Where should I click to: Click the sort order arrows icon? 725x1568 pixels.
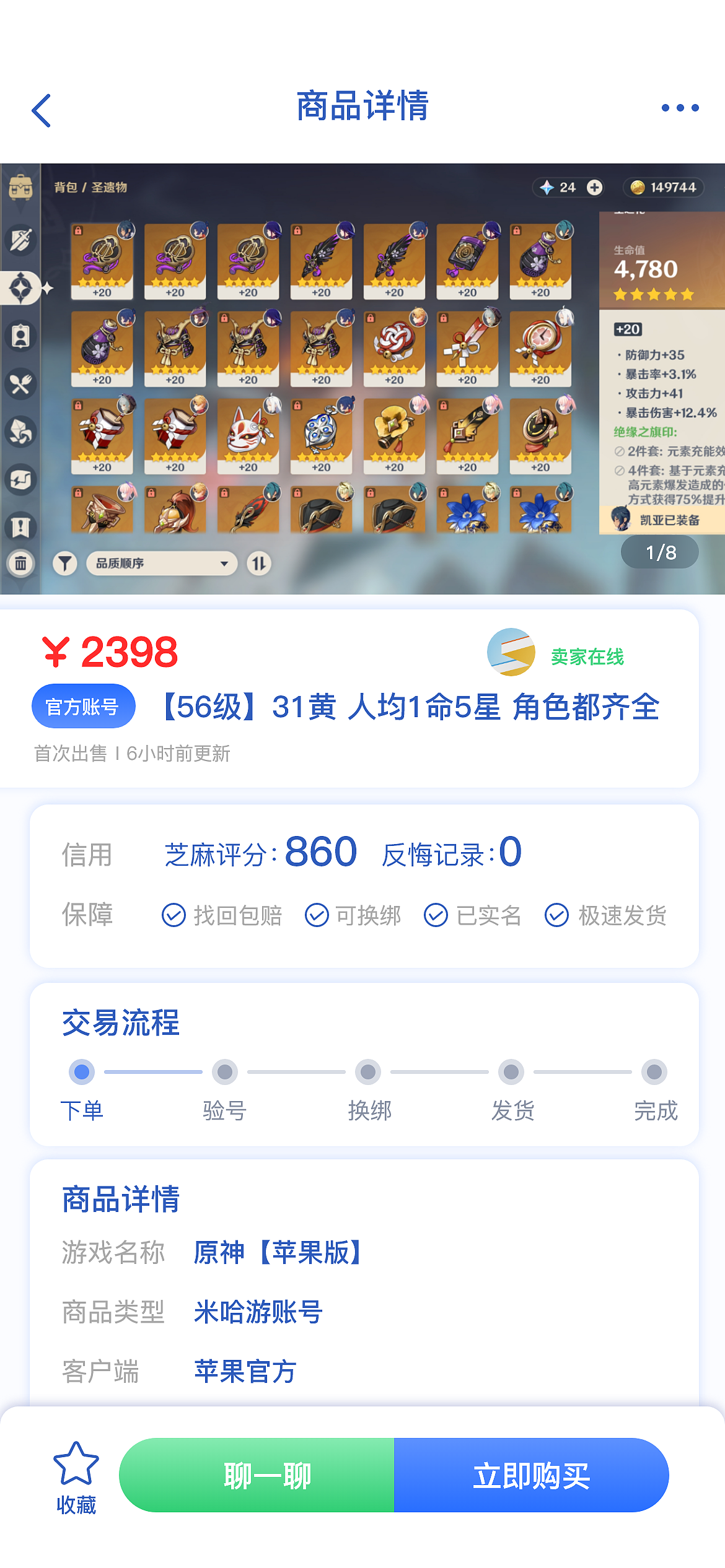click(x=260, y=564)
